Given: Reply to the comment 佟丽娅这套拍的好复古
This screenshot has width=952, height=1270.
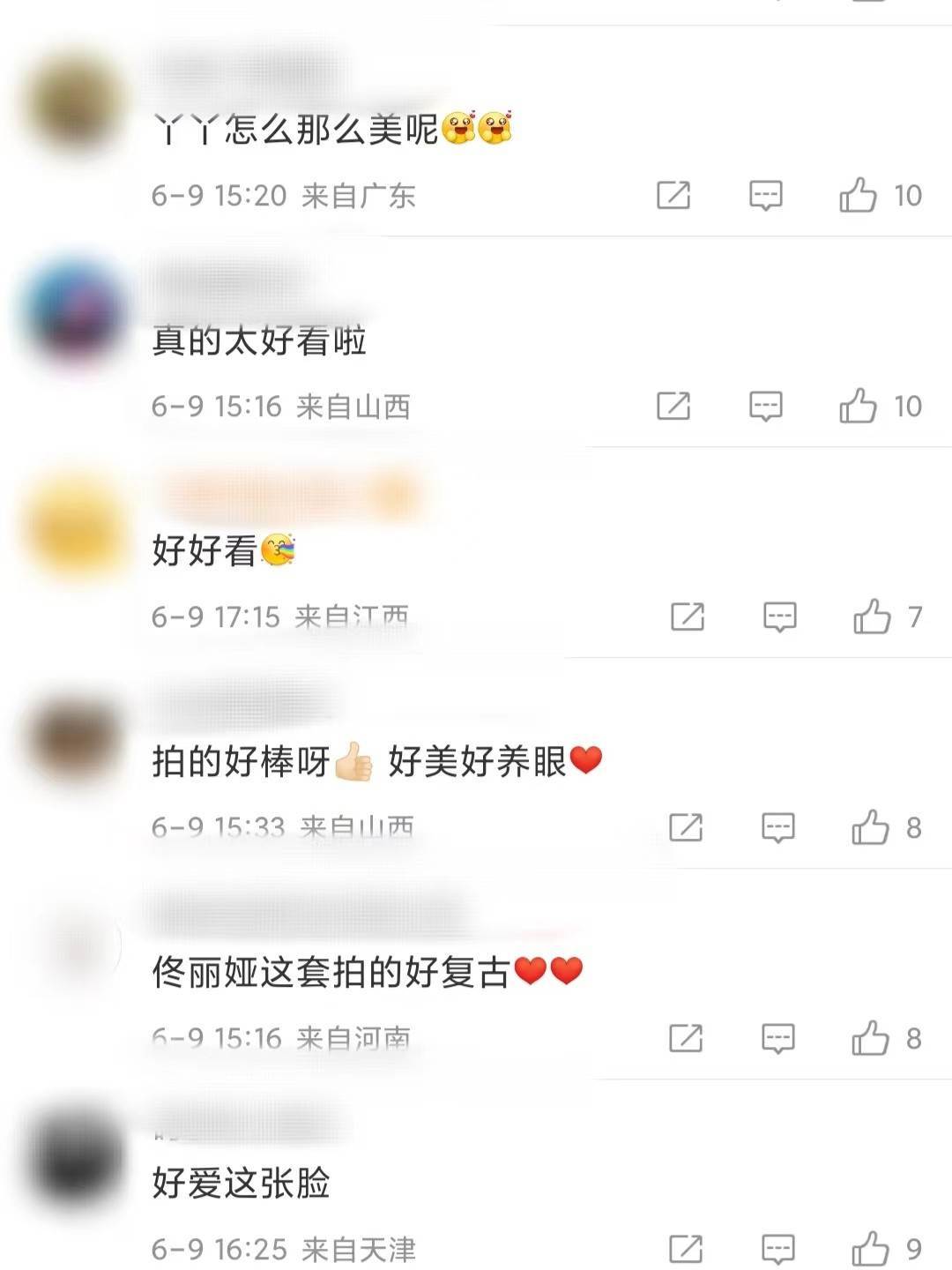Looking at the screenshot, I should pos(777,1038).
